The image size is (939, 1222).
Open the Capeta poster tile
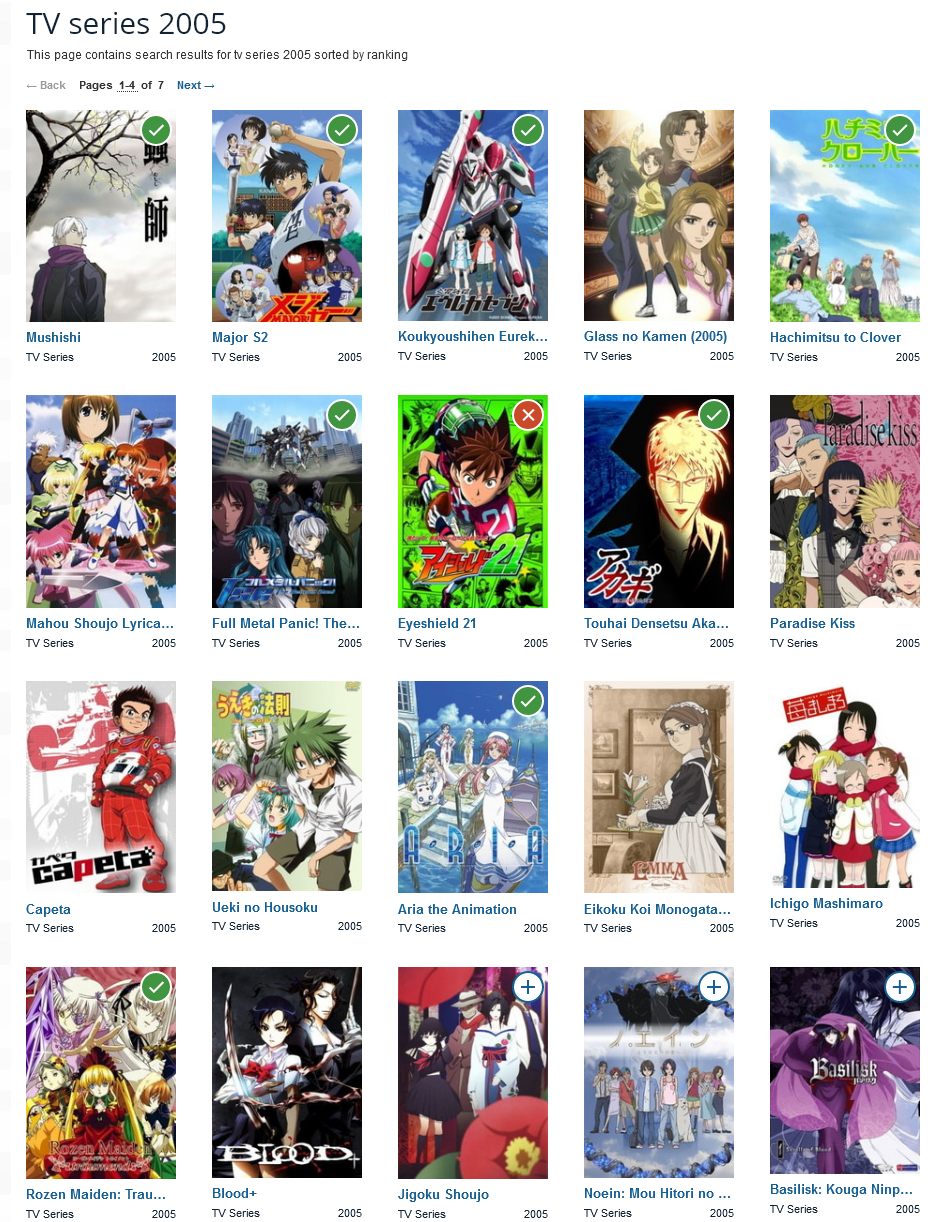point(101,787)
